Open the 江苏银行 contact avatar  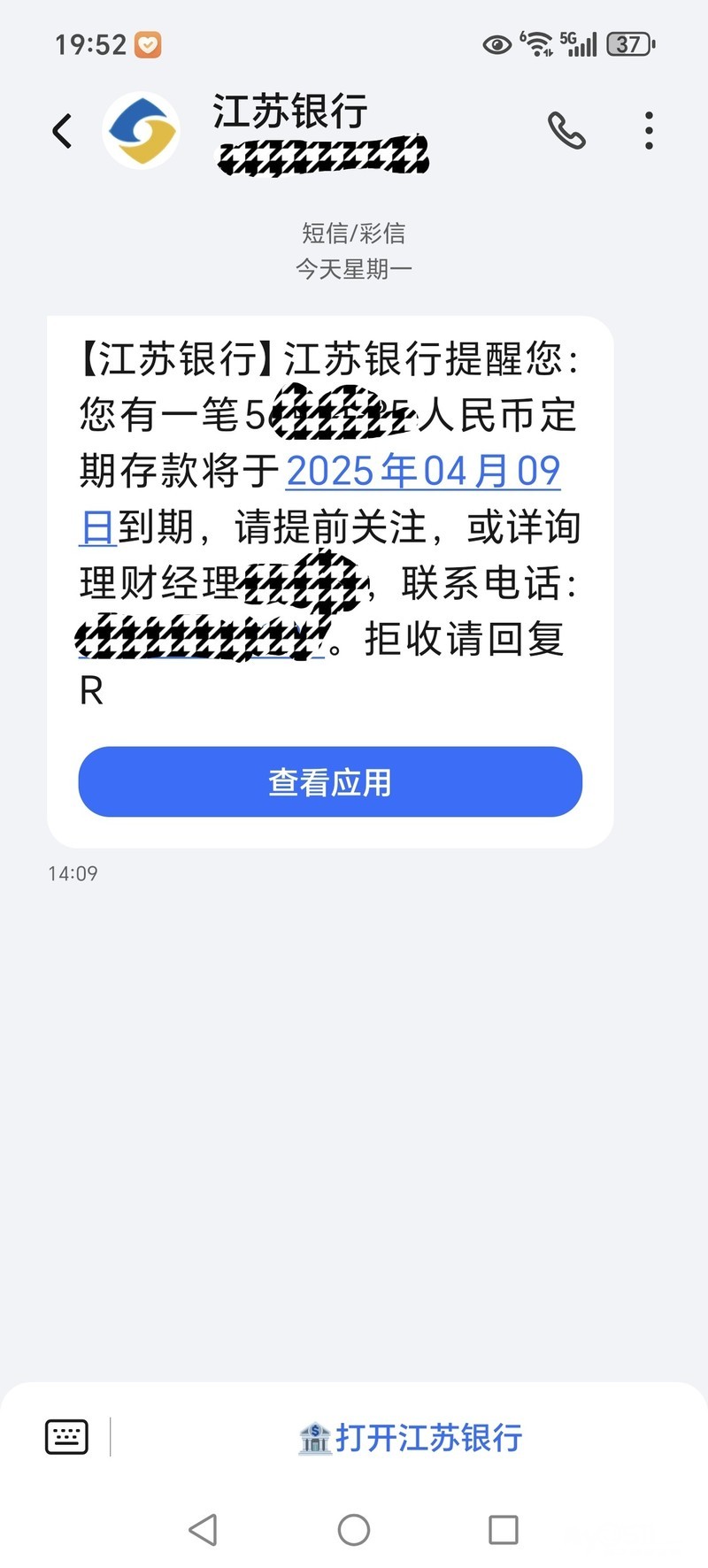click(142, 131)
